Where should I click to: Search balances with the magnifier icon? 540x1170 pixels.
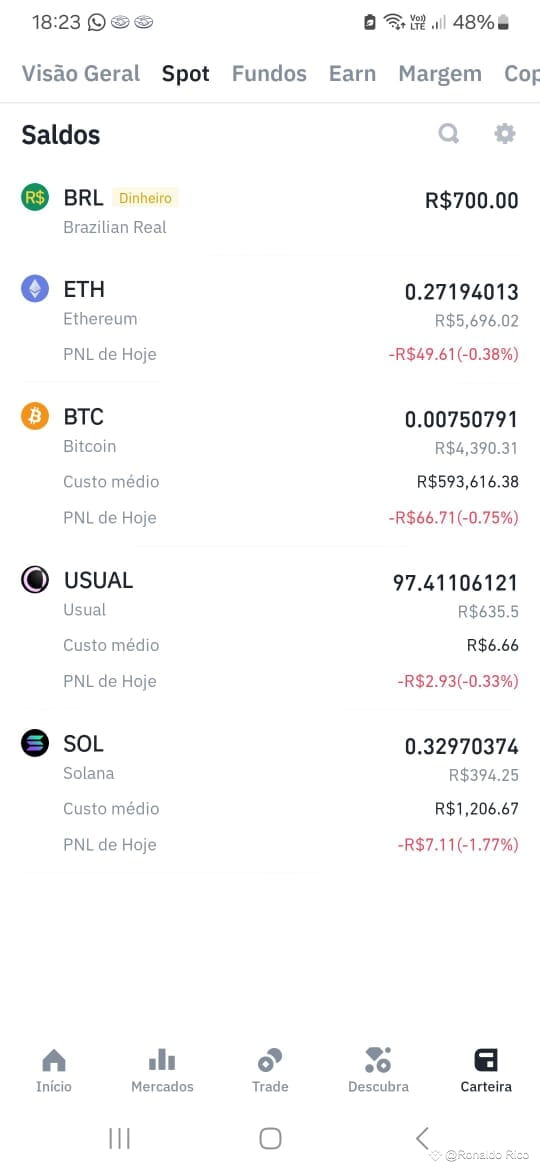point(448,134)
